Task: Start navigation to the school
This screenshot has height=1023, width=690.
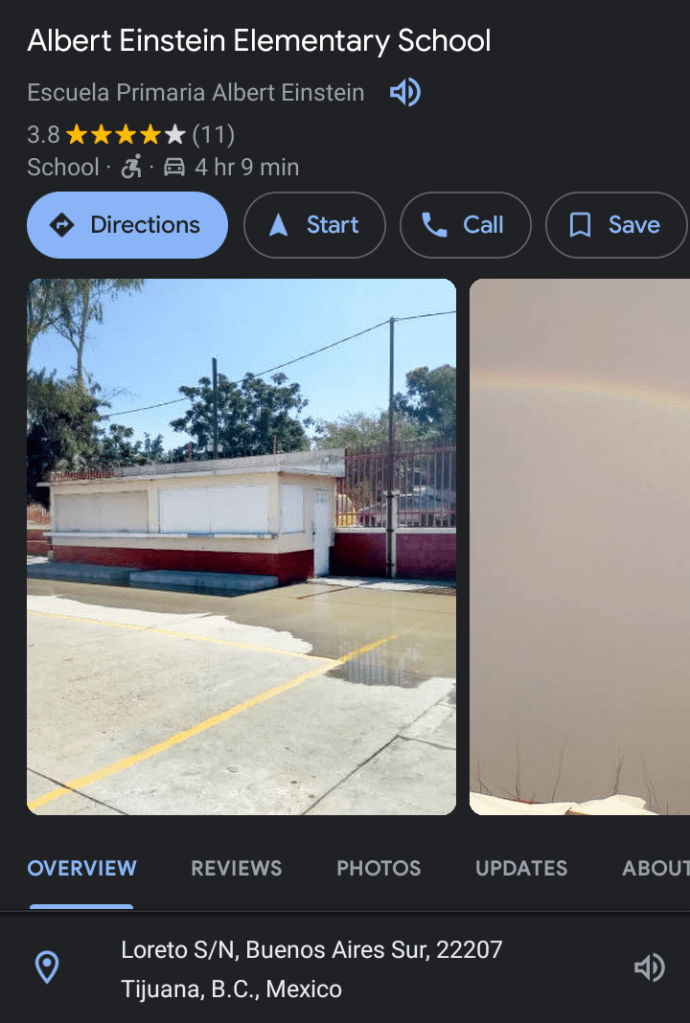Action: click(x=315, y=225)
